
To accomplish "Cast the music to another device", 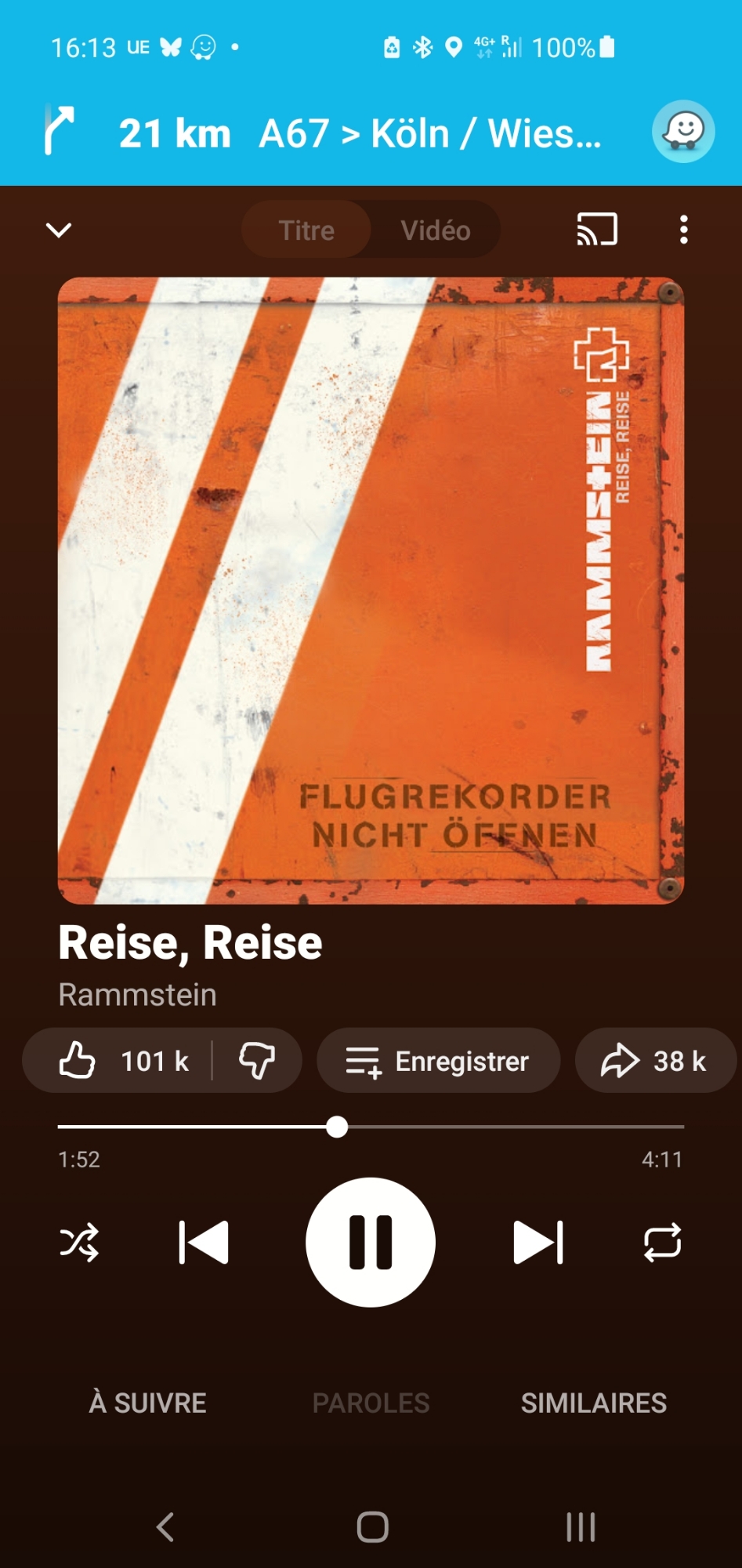I will point(597,230).
